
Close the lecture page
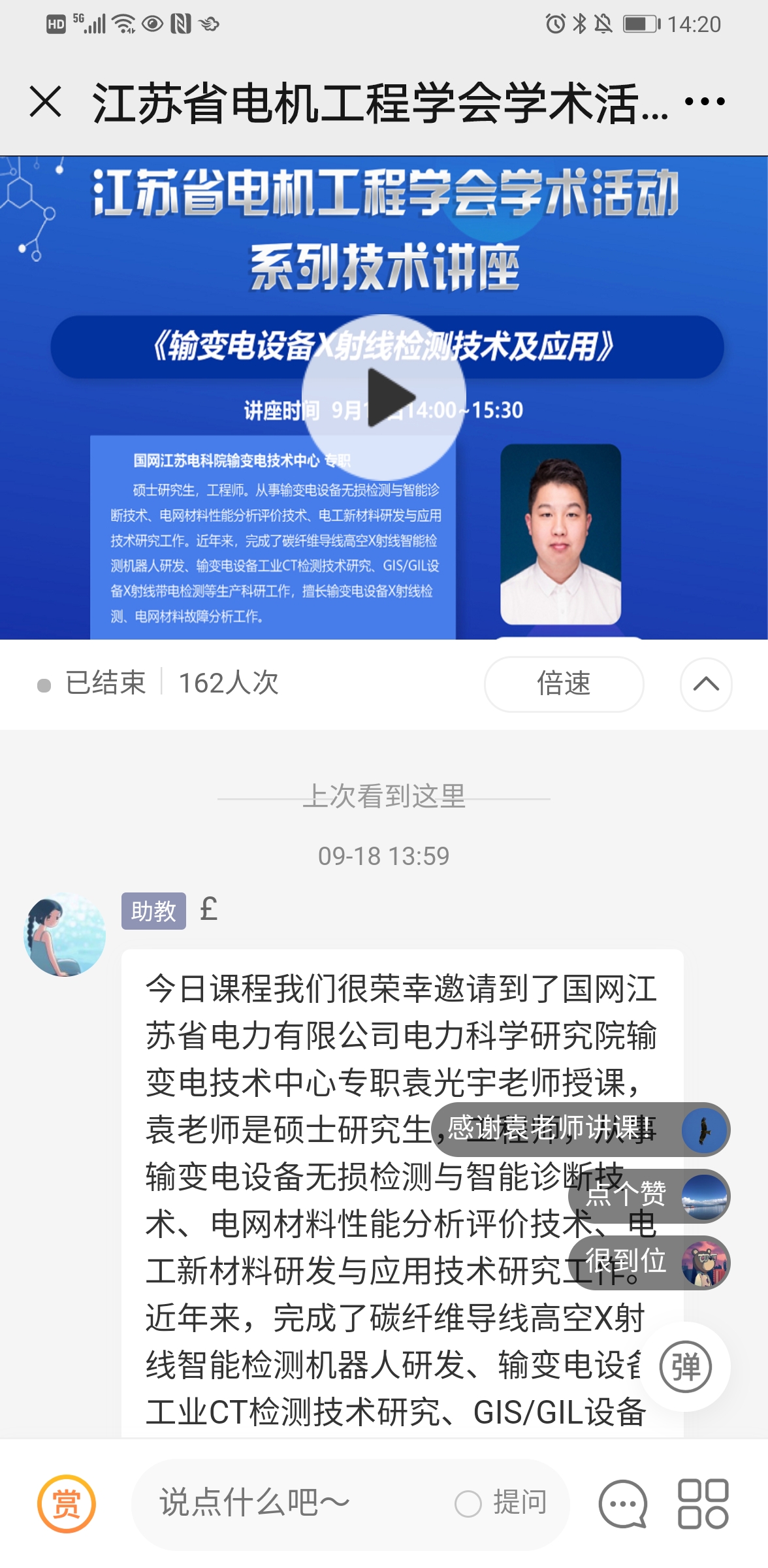46,103
